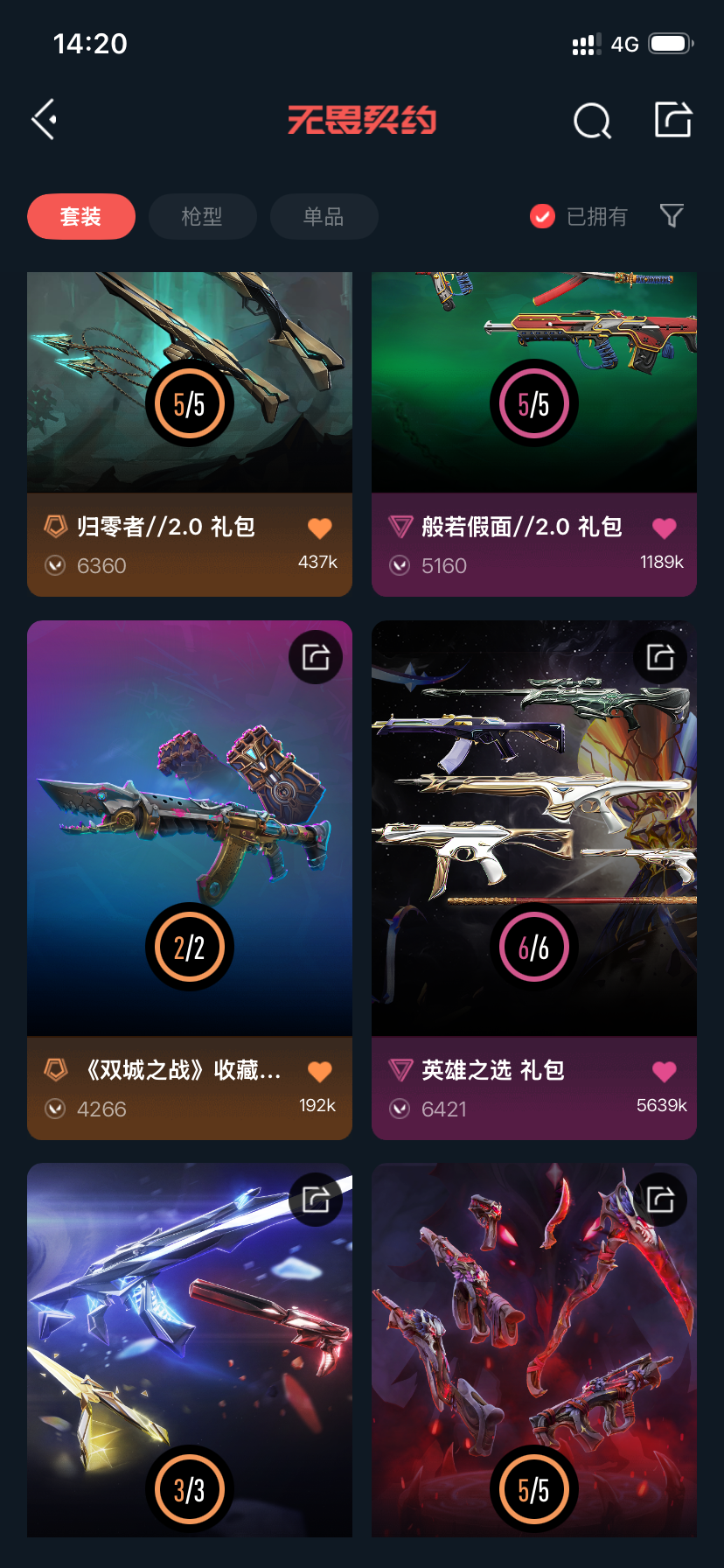Open the filter funnel icon
This screenshot has height=1568, width=724.
click(x=672, y=215)
